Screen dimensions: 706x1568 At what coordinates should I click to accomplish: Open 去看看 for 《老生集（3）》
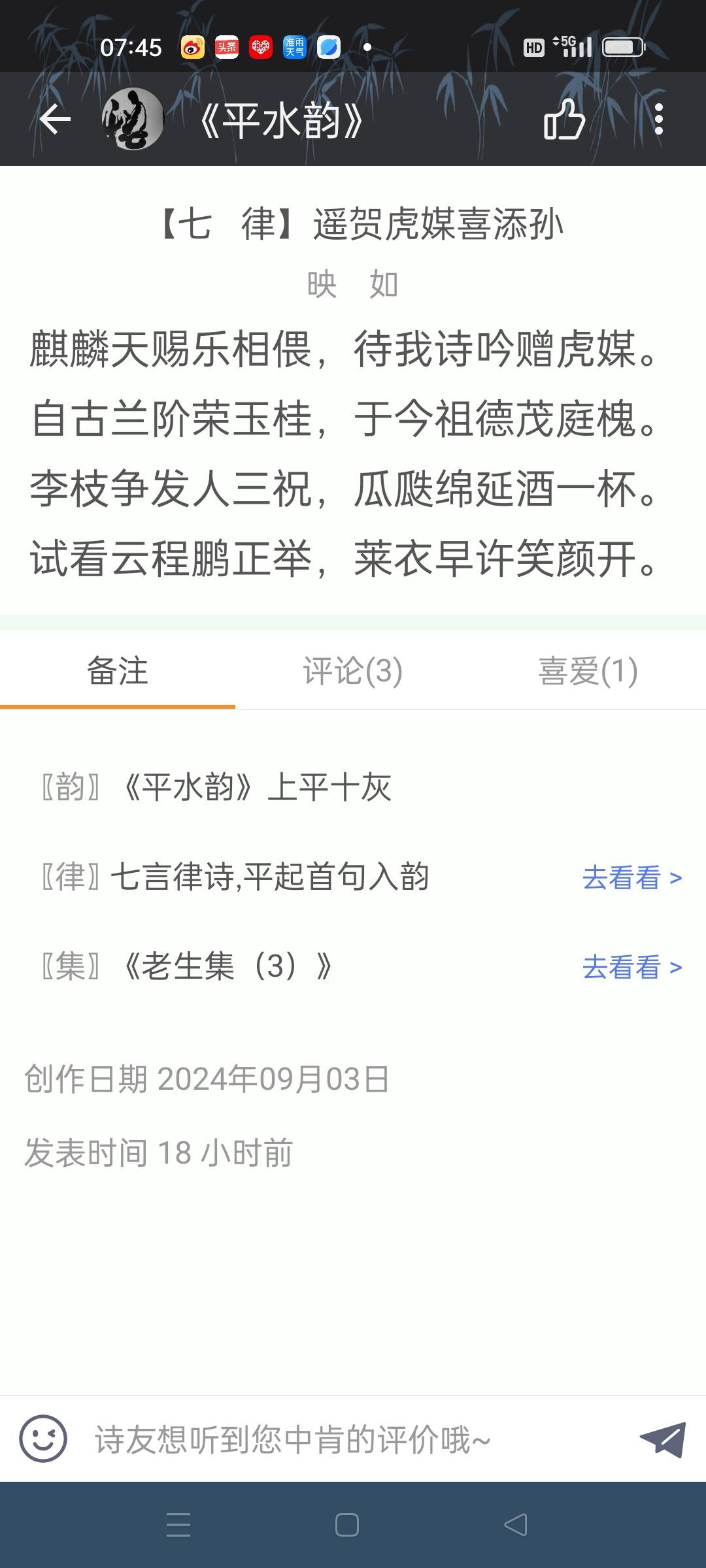point(631,967)
